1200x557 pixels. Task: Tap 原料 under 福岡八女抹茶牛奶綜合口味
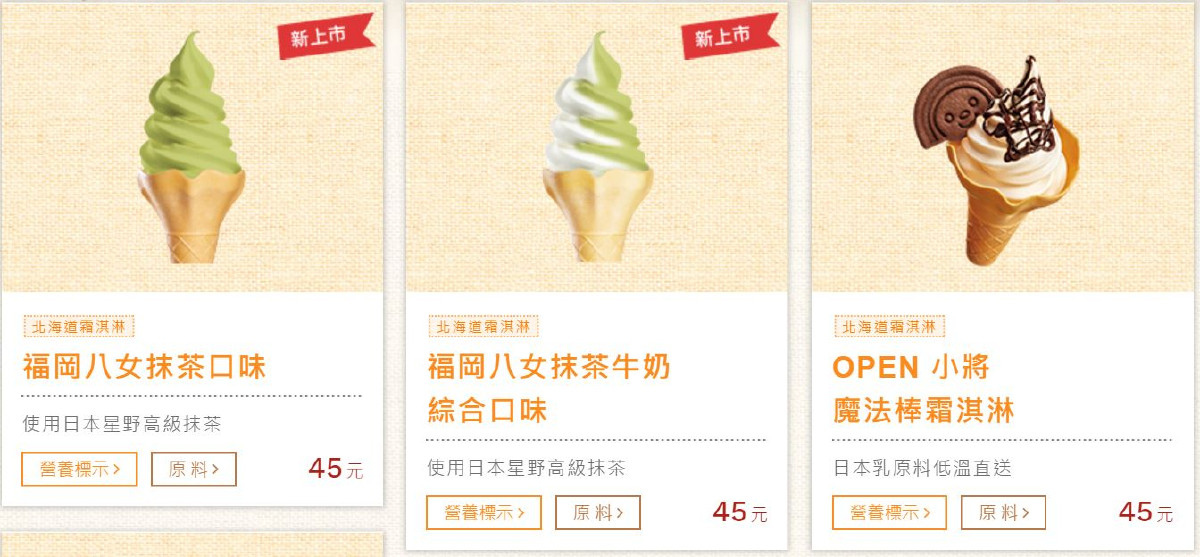point(598,512)
